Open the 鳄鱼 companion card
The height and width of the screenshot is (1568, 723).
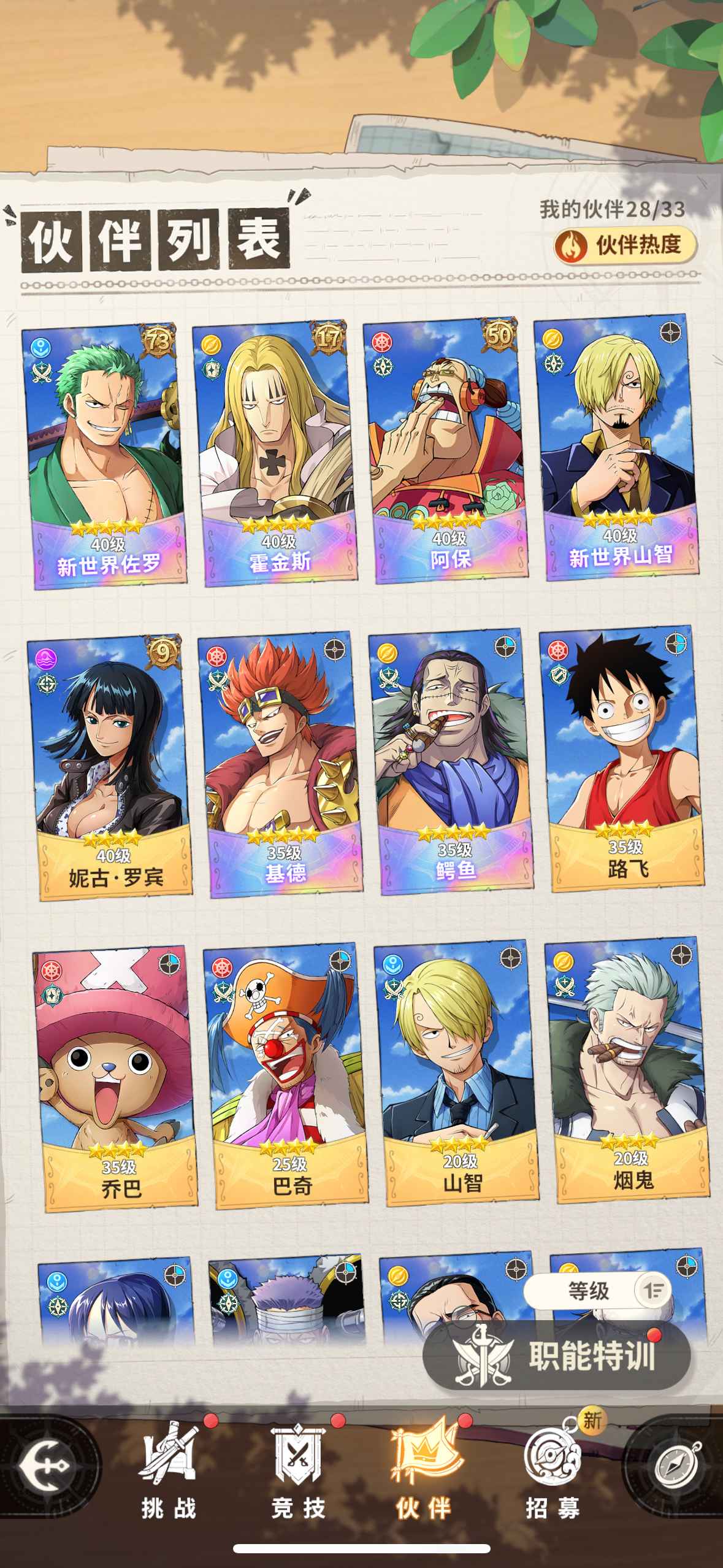tap(452, 761)
